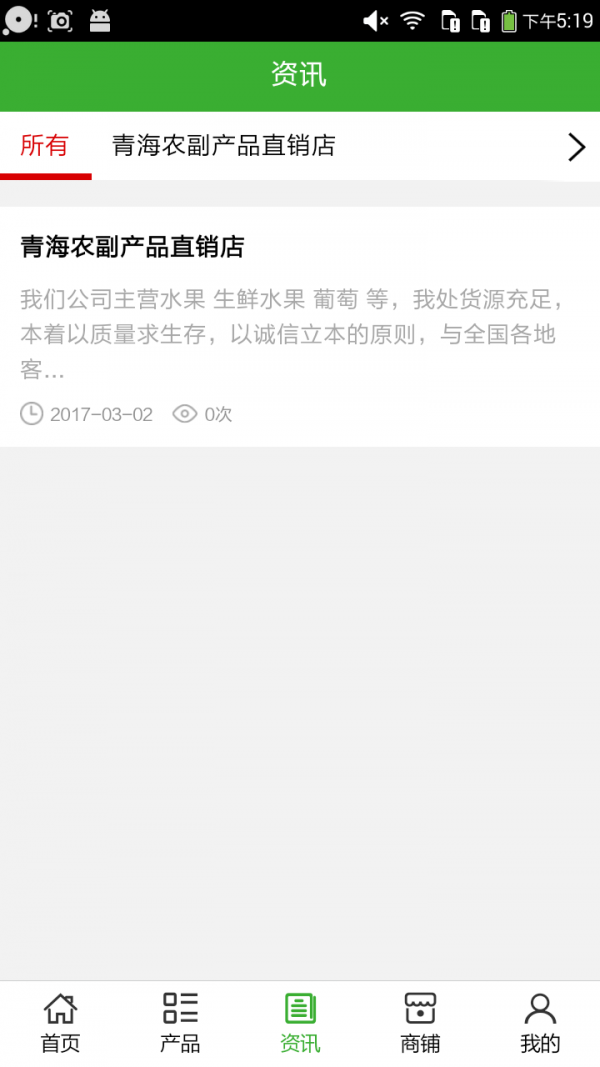Expand more categories with the right arrow
Screen dimensions: 600x1067
(576, 147)
